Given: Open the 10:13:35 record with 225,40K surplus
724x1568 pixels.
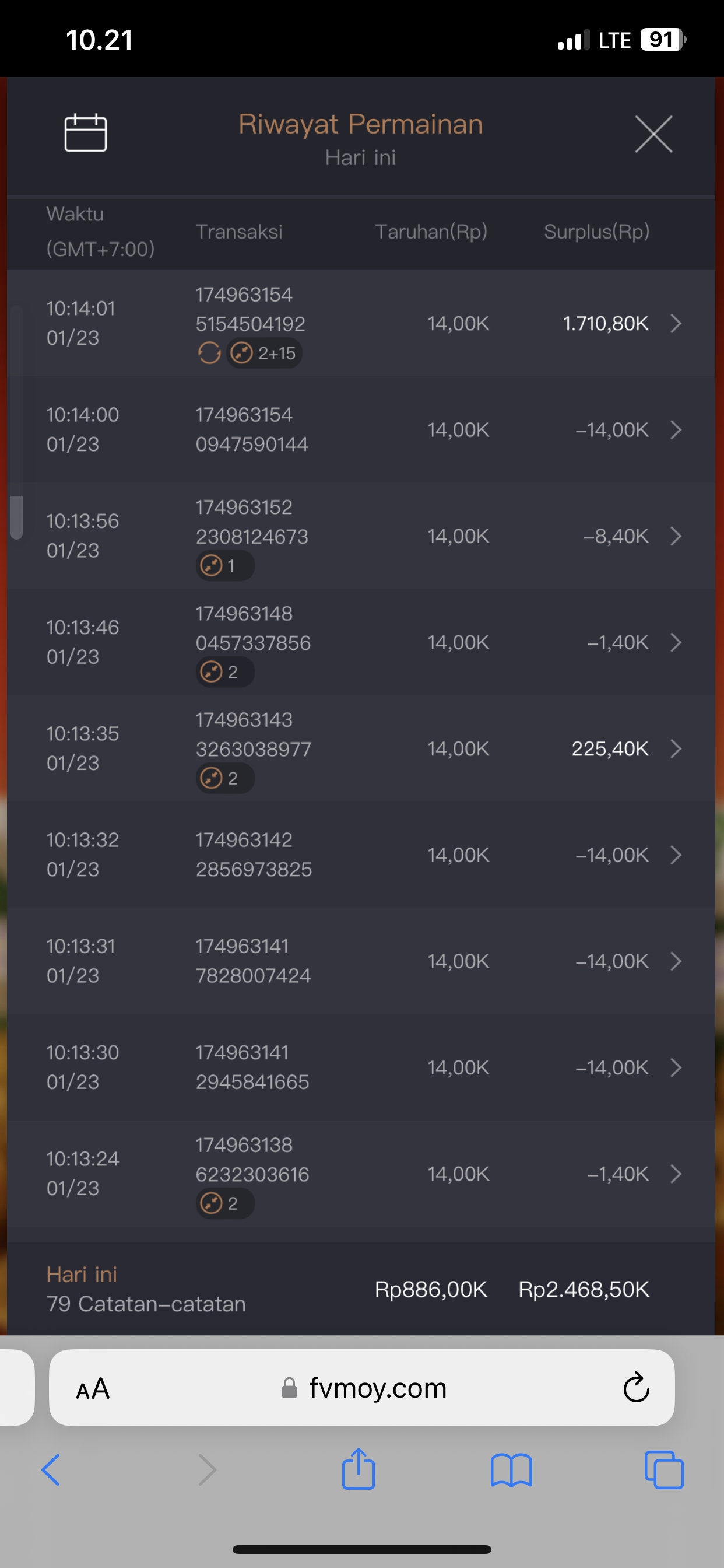Looking at the screenshot, I should 674,748.
